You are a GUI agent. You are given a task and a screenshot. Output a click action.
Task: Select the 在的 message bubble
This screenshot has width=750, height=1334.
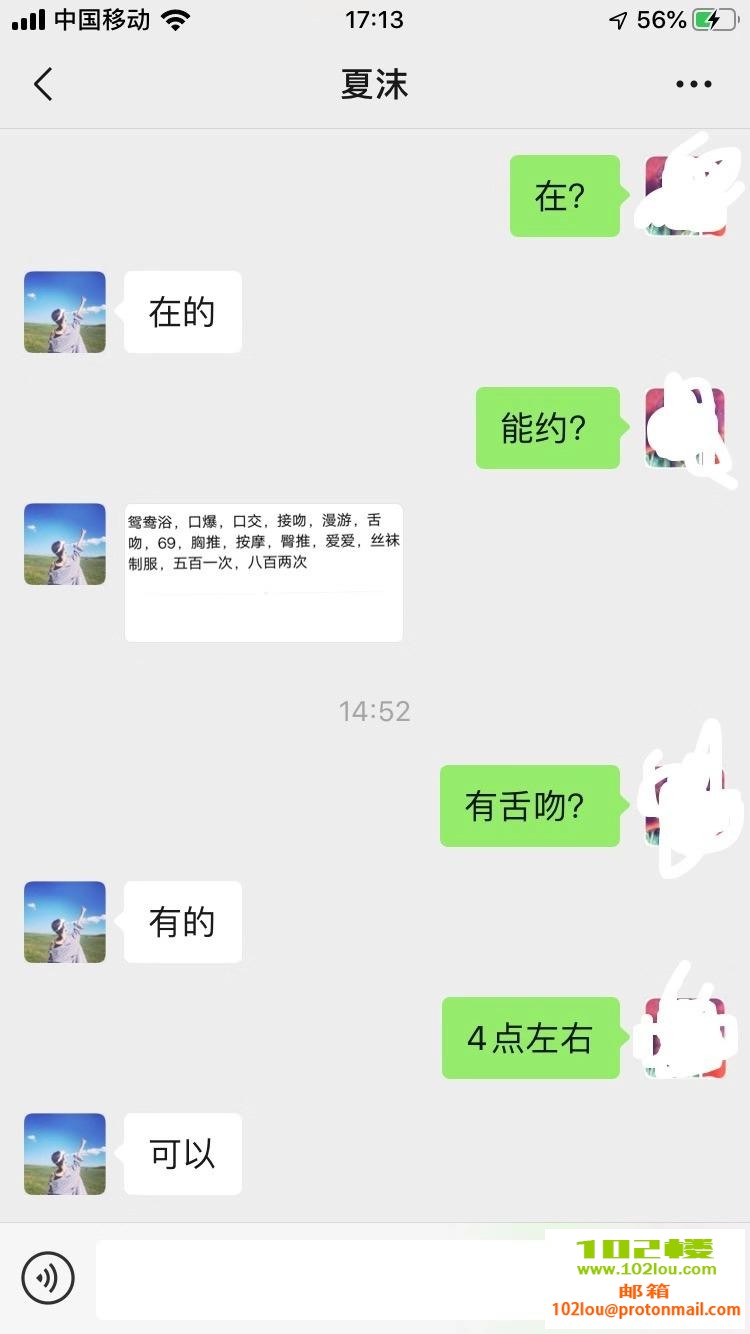(182, 312)
